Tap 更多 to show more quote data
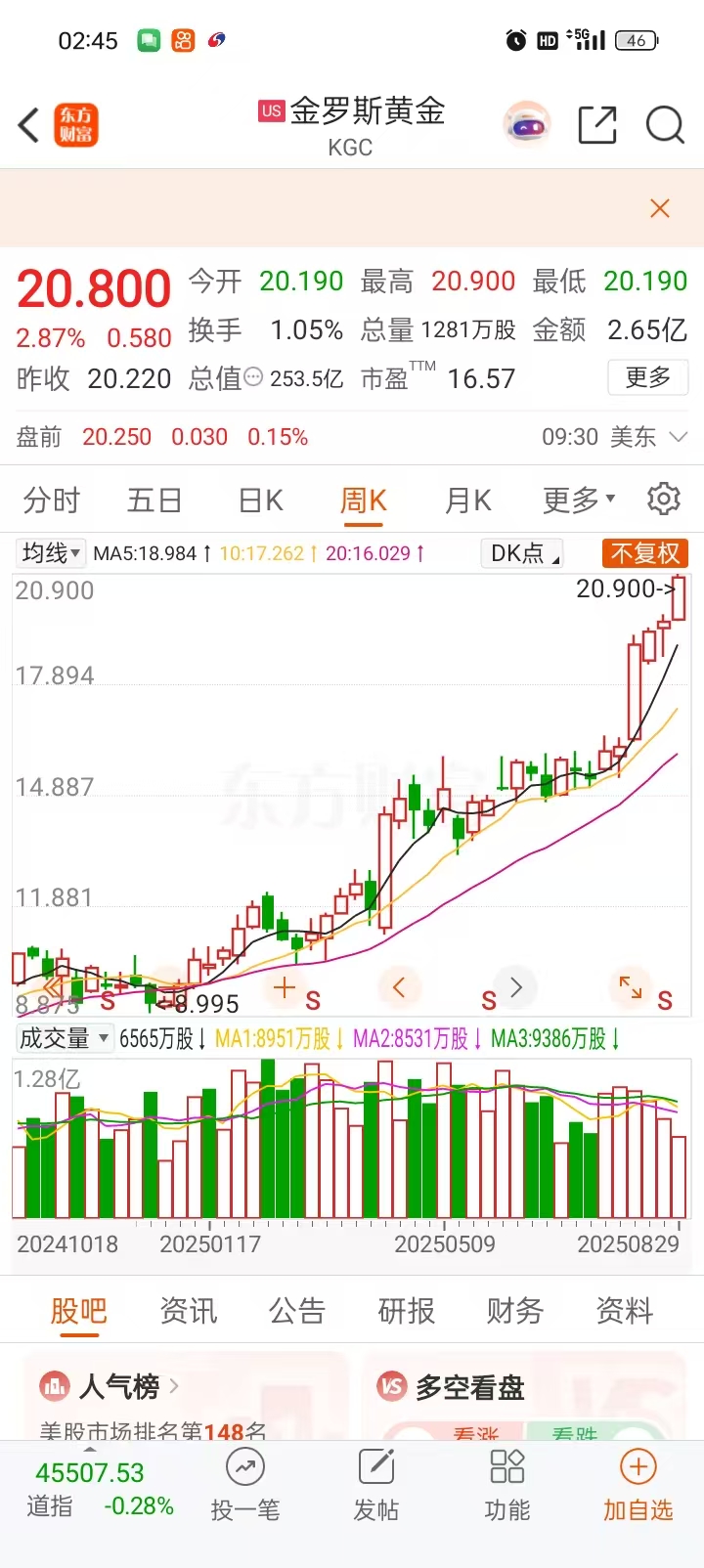The height and width of the screenshot is (1568, 704). point(647,377)
